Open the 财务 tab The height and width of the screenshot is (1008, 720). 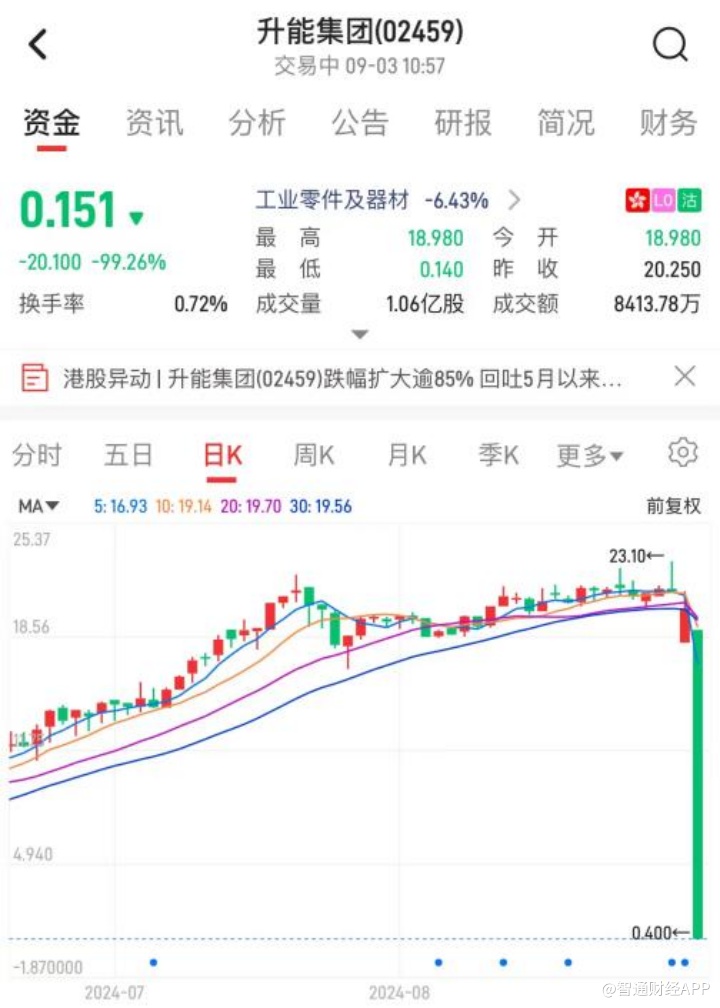pos(668,123)
